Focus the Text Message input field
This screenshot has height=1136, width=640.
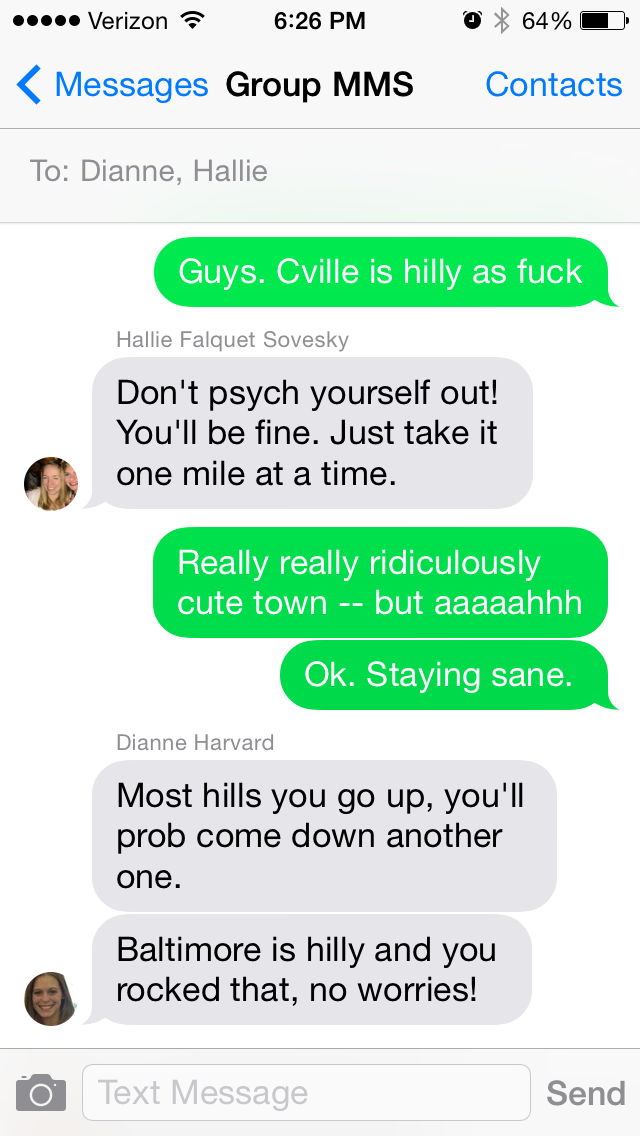306,1092
